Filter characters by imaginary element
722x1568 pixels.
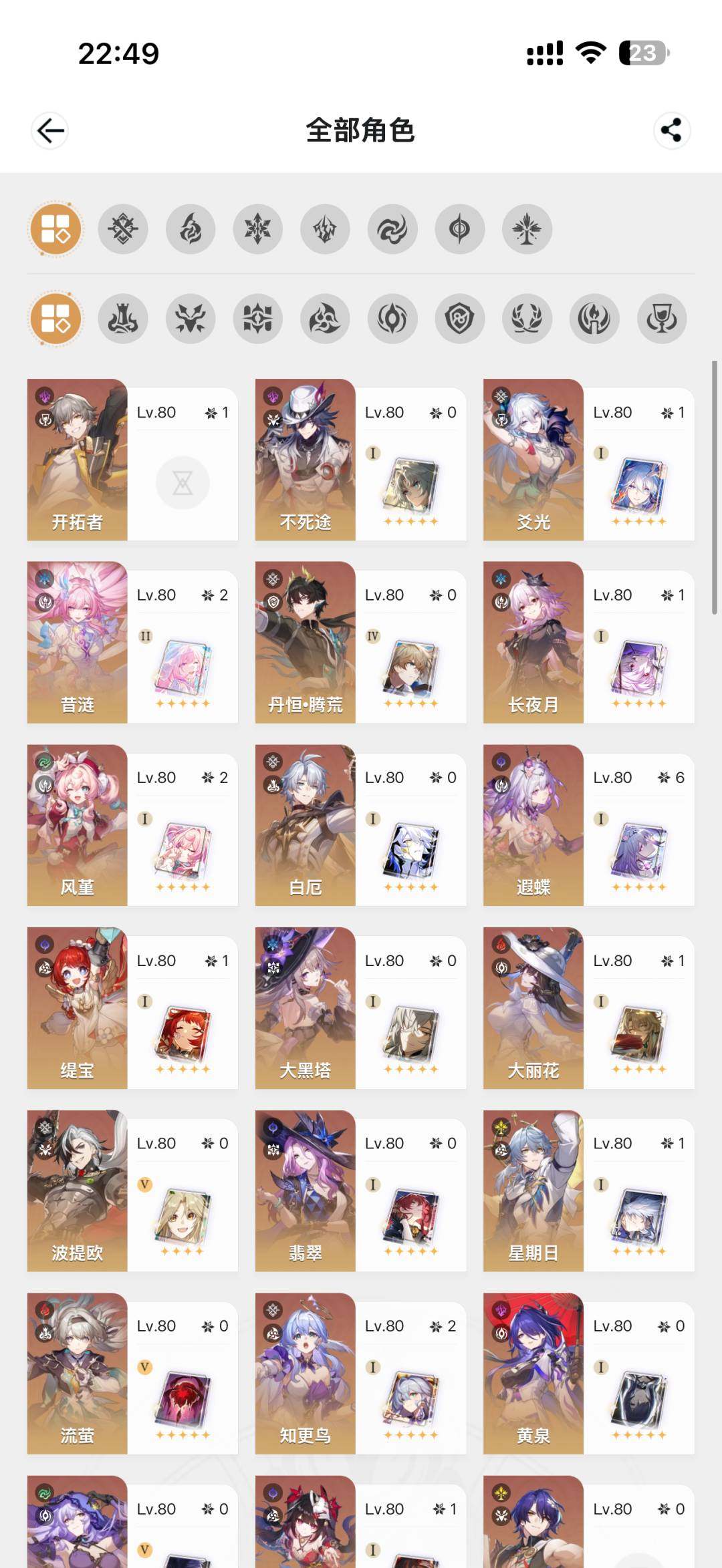[x=527, y=229]
